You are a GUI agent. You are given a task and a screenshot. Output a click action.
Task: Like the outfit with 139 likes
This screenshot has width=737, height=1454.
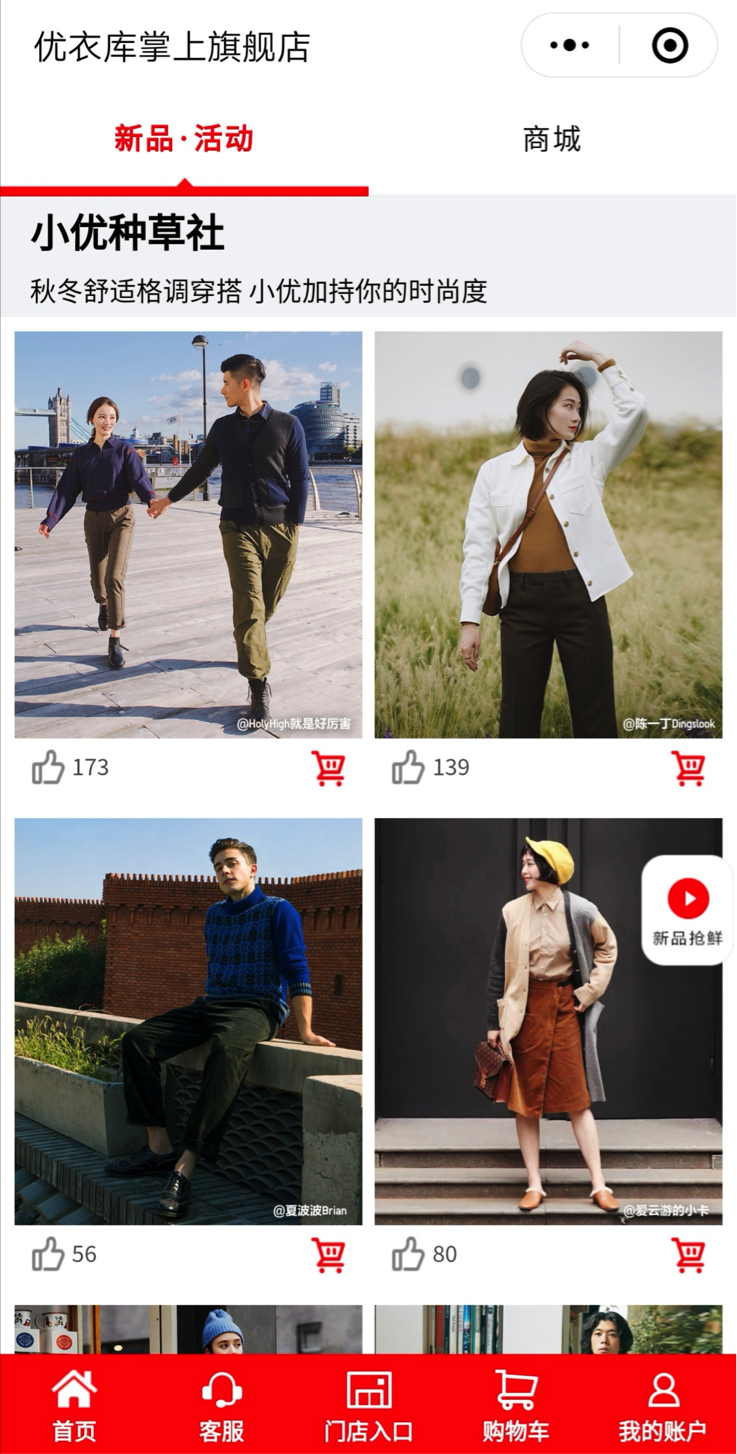408,768
